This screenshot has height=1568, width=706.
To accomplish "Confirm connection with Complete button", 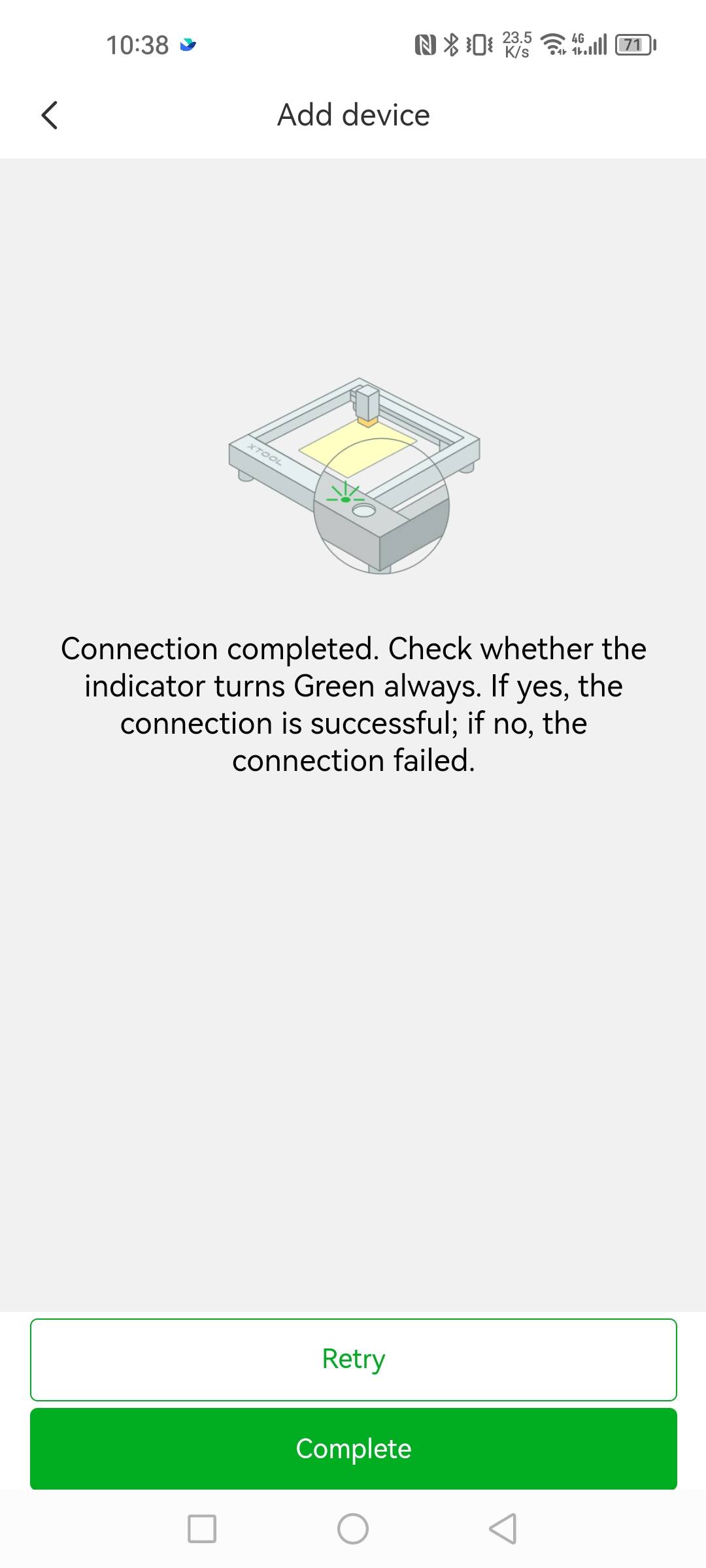I will coord(353,1448).
